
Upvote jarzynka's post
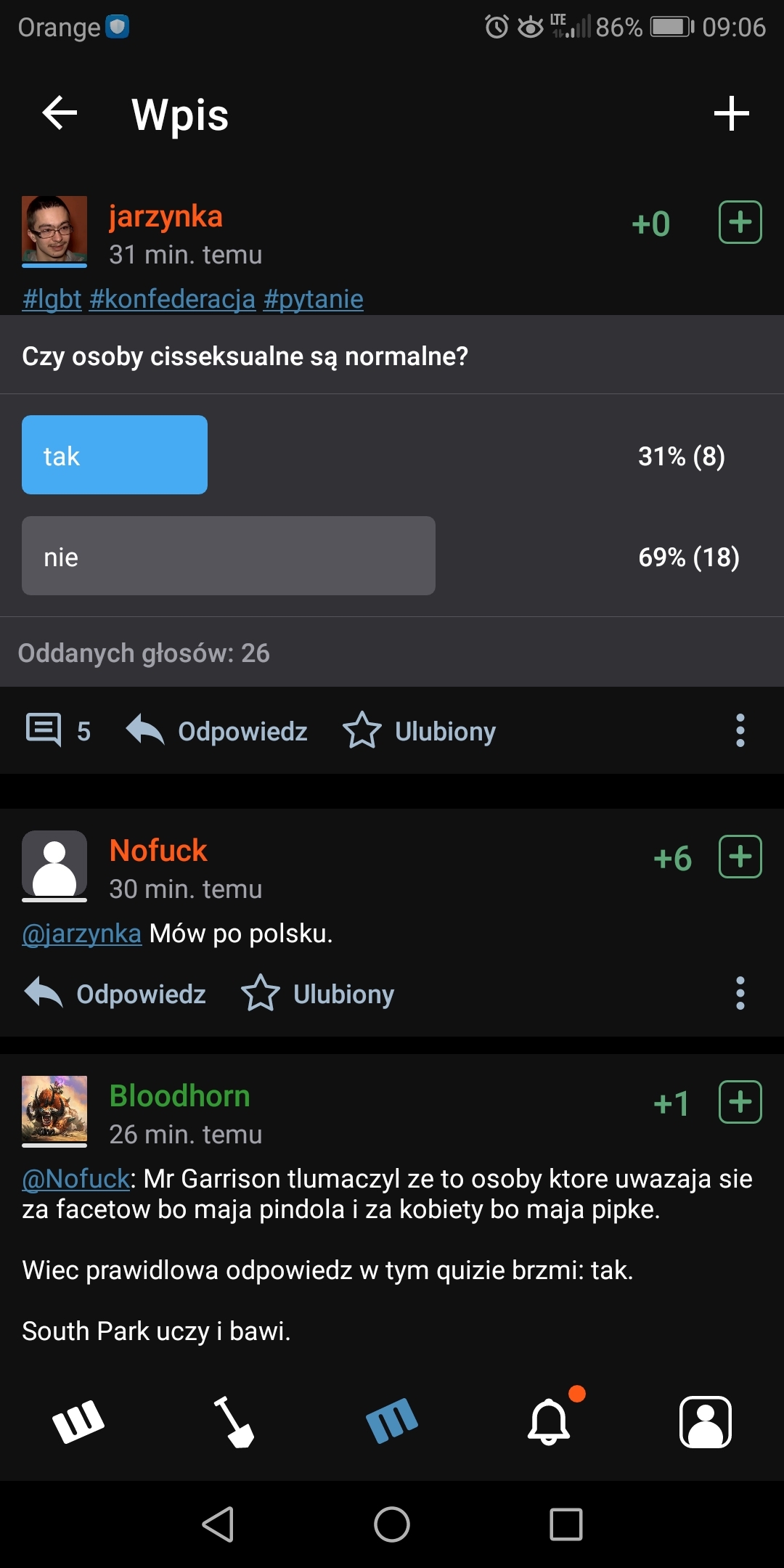click(x=740, y=222)
